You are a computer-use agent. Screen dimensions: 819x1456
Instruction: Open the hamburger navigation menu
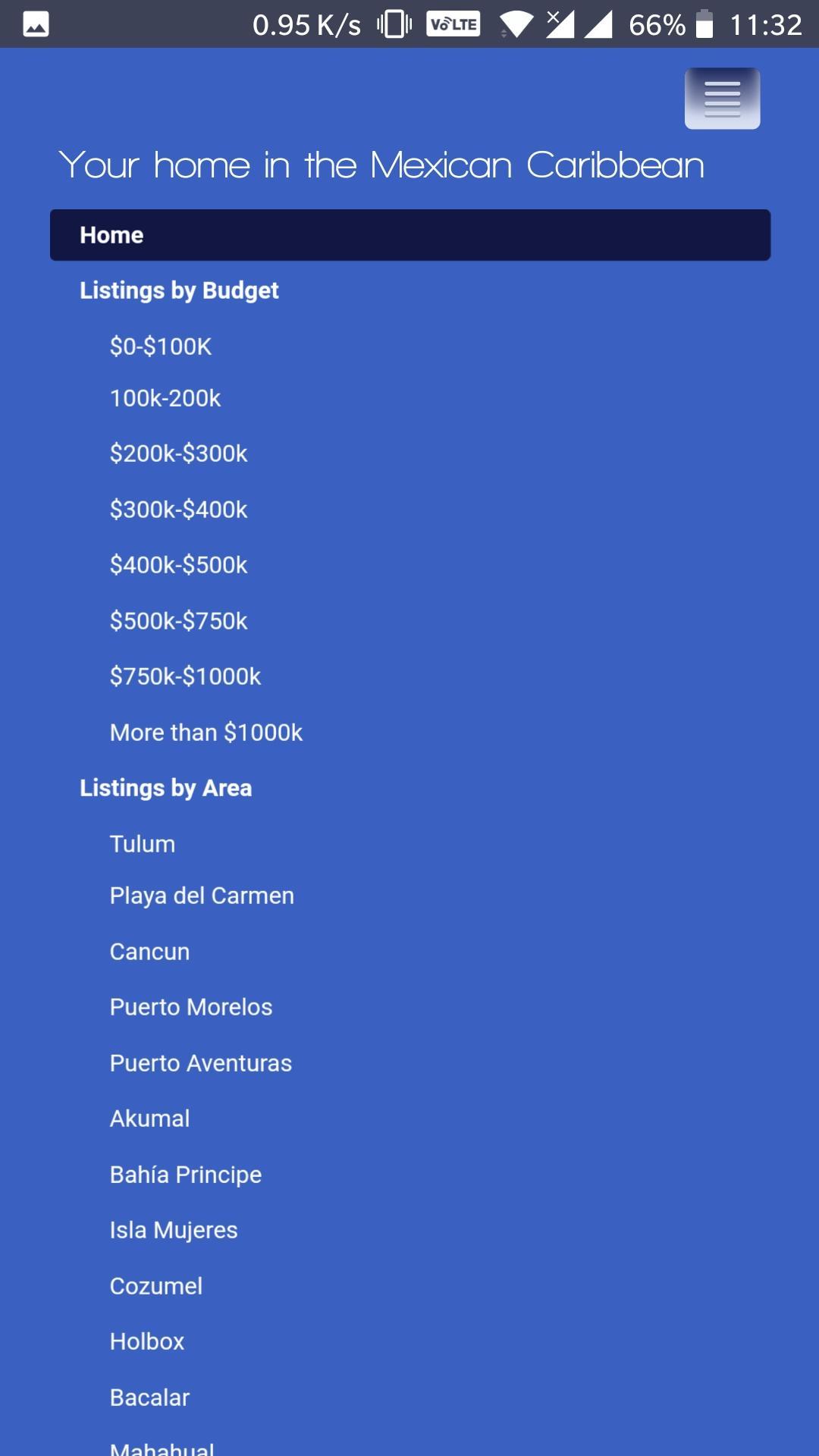[x=721, y=98]
